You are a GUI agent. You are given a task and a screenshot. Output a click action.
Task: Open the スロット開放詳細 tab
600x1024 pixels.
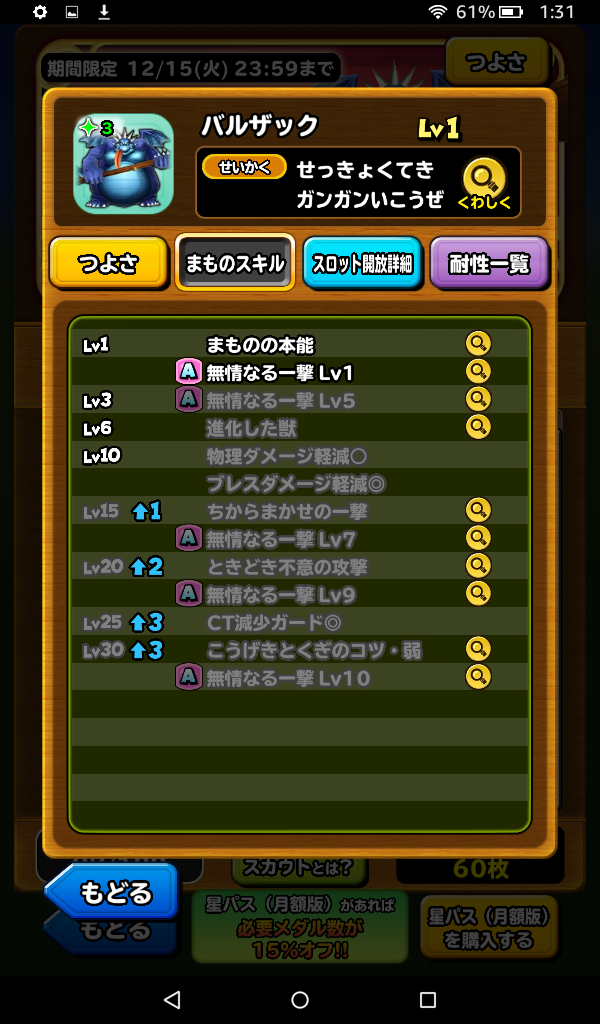pyautogui.click(x=362, y=264)
